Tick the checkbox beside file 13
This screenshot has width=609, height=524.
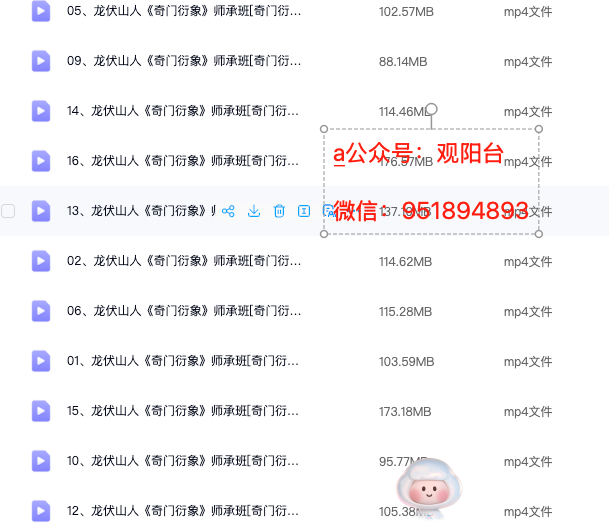9,211
